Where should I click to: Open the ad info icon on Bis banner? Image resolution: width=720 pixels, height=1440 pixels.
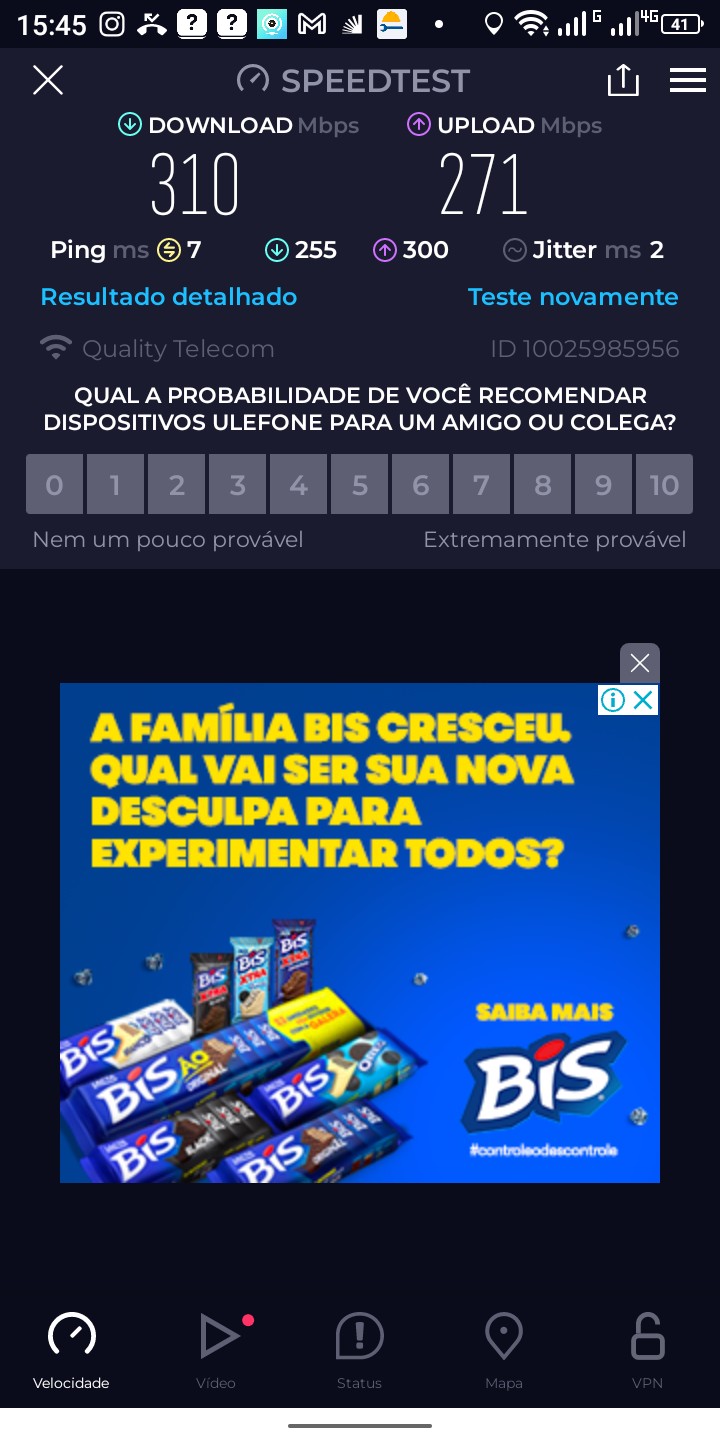[613, 700]
